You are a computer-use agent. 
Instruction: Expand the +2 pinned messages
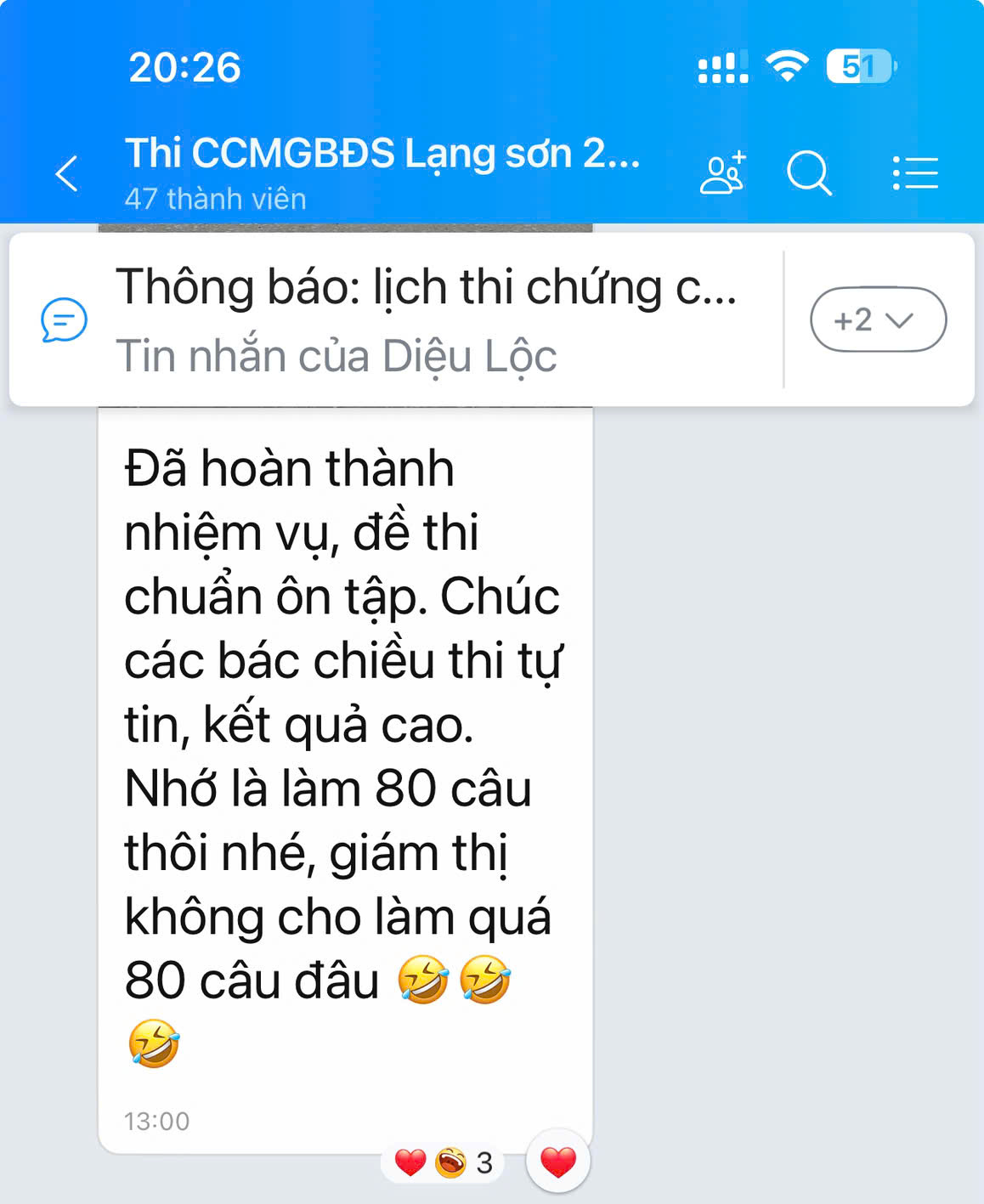878,319
